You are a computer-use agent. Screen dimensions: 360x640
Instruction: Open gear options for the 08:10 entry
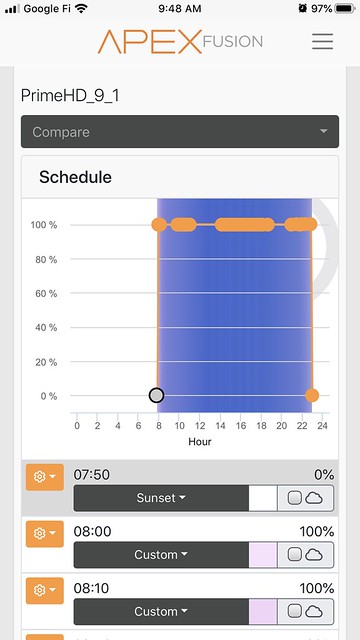point(44,590)
